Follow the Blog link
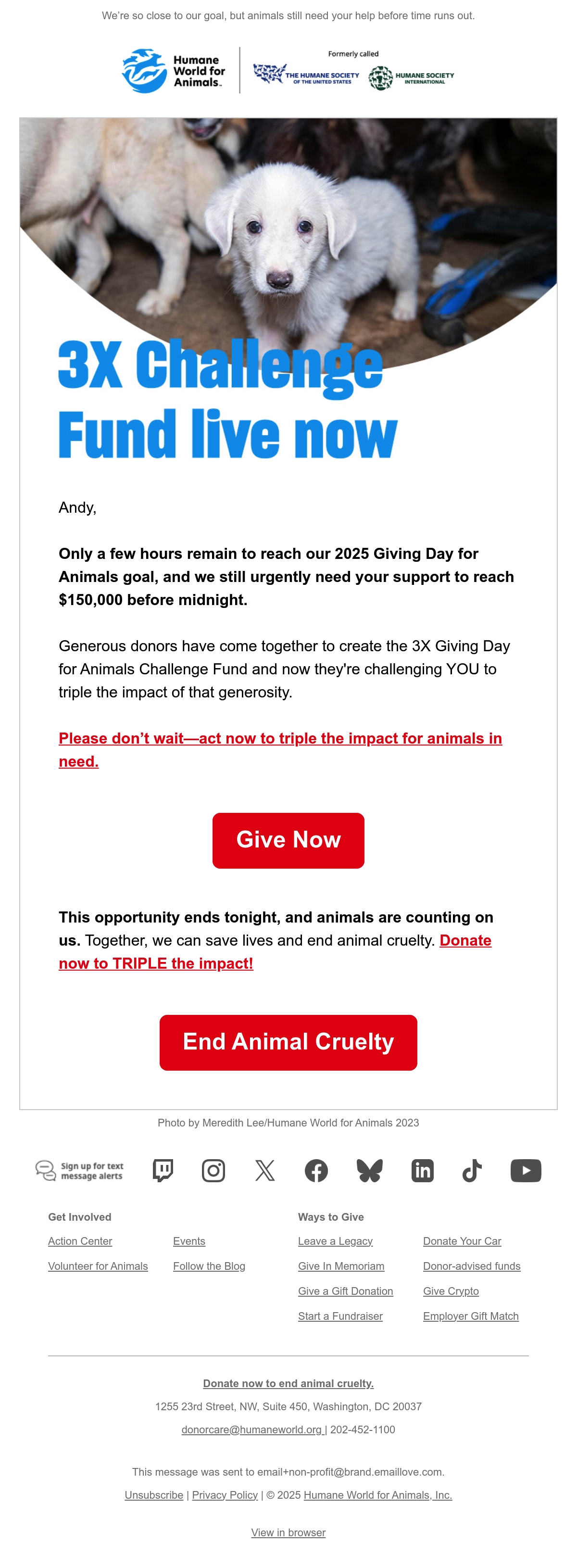 pyautogui.click(x=209, y=1265)
